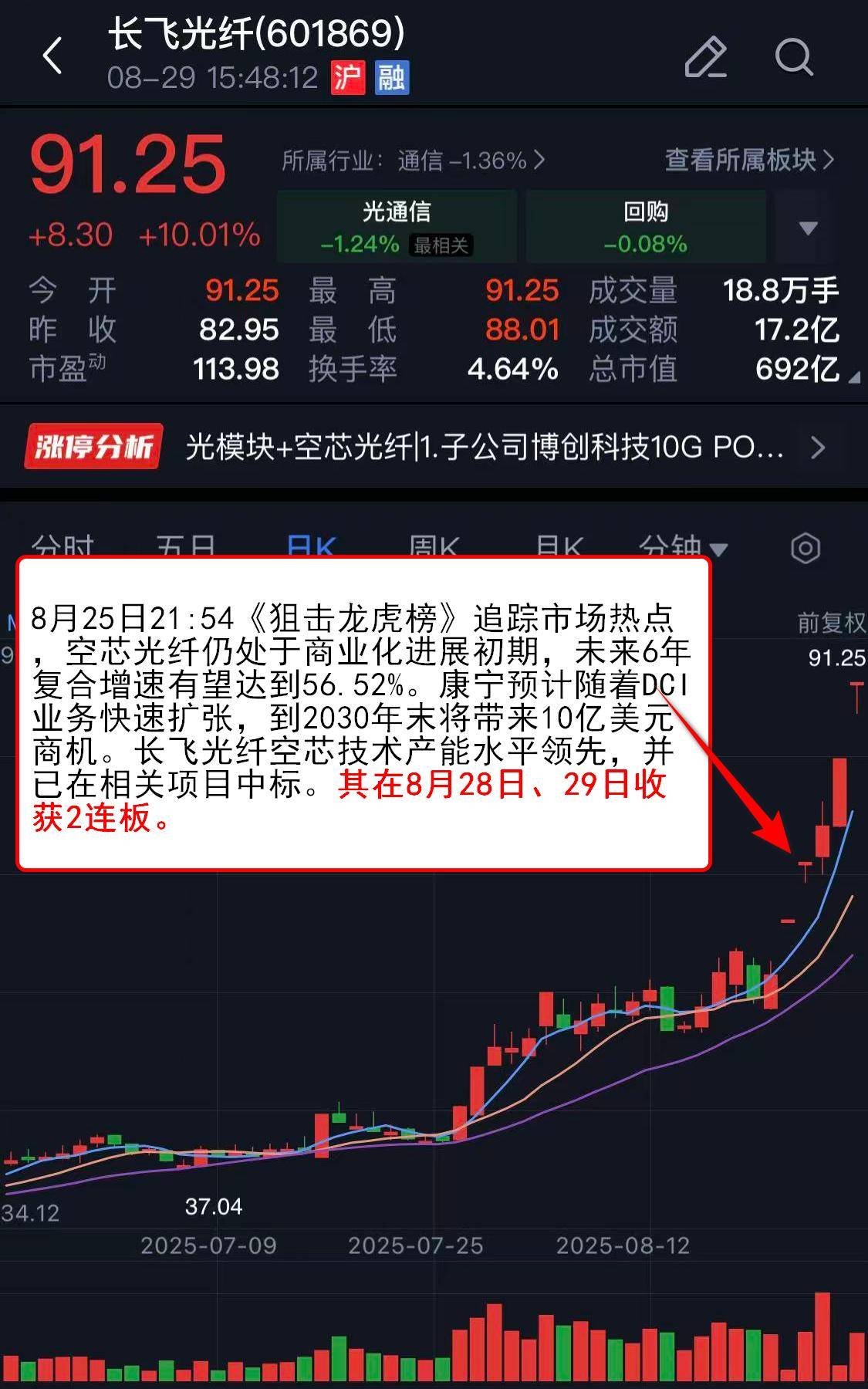Open the 光通信 sector chip
This screenshot has width=868, height=1389.
pyautogui.click(x=397, y=227)
